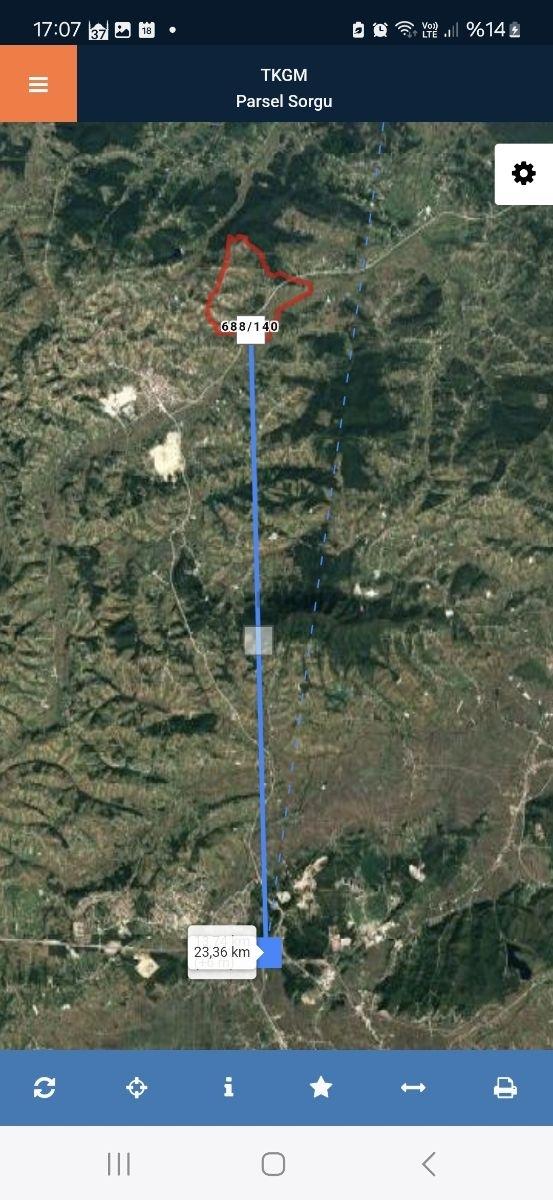Image resolution: width=553 pixels, height=1200 pixels.
Task: Center map on my location
Action: coord(137,1087)
